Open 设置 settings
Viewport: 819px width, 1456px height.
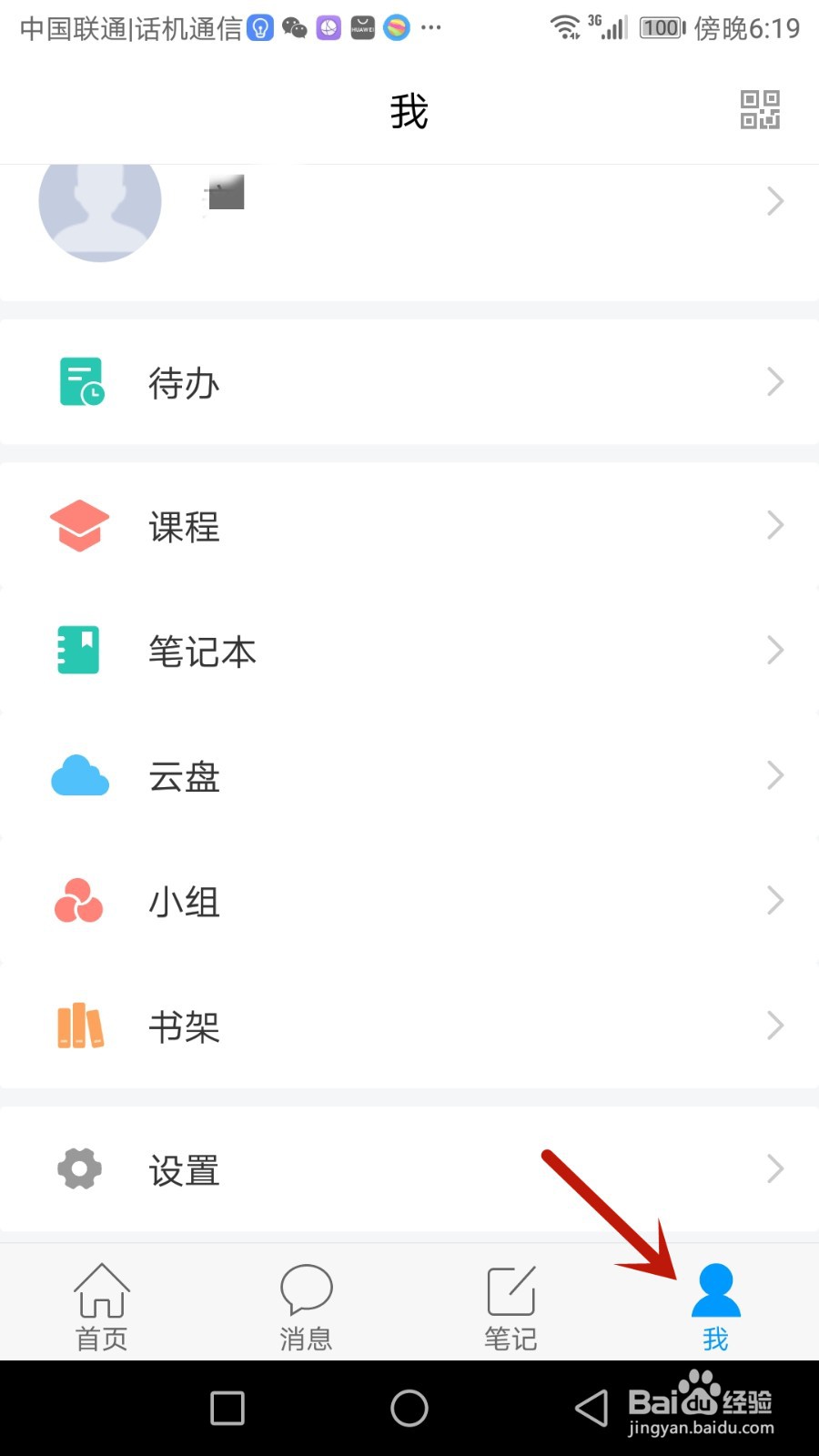pos(409,1168)
